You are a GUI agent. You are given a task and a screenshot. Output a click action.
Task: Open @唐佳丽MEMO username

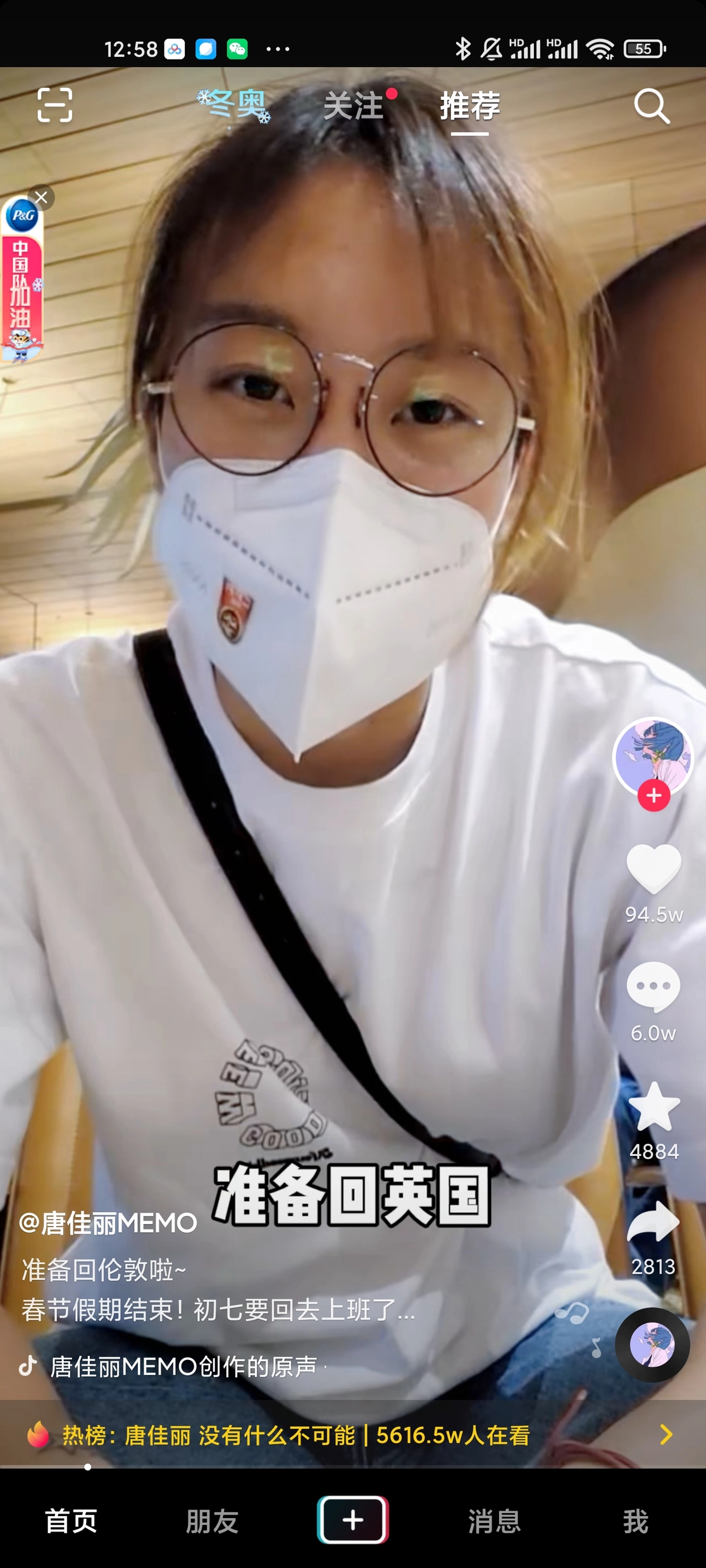point(108,1223)
